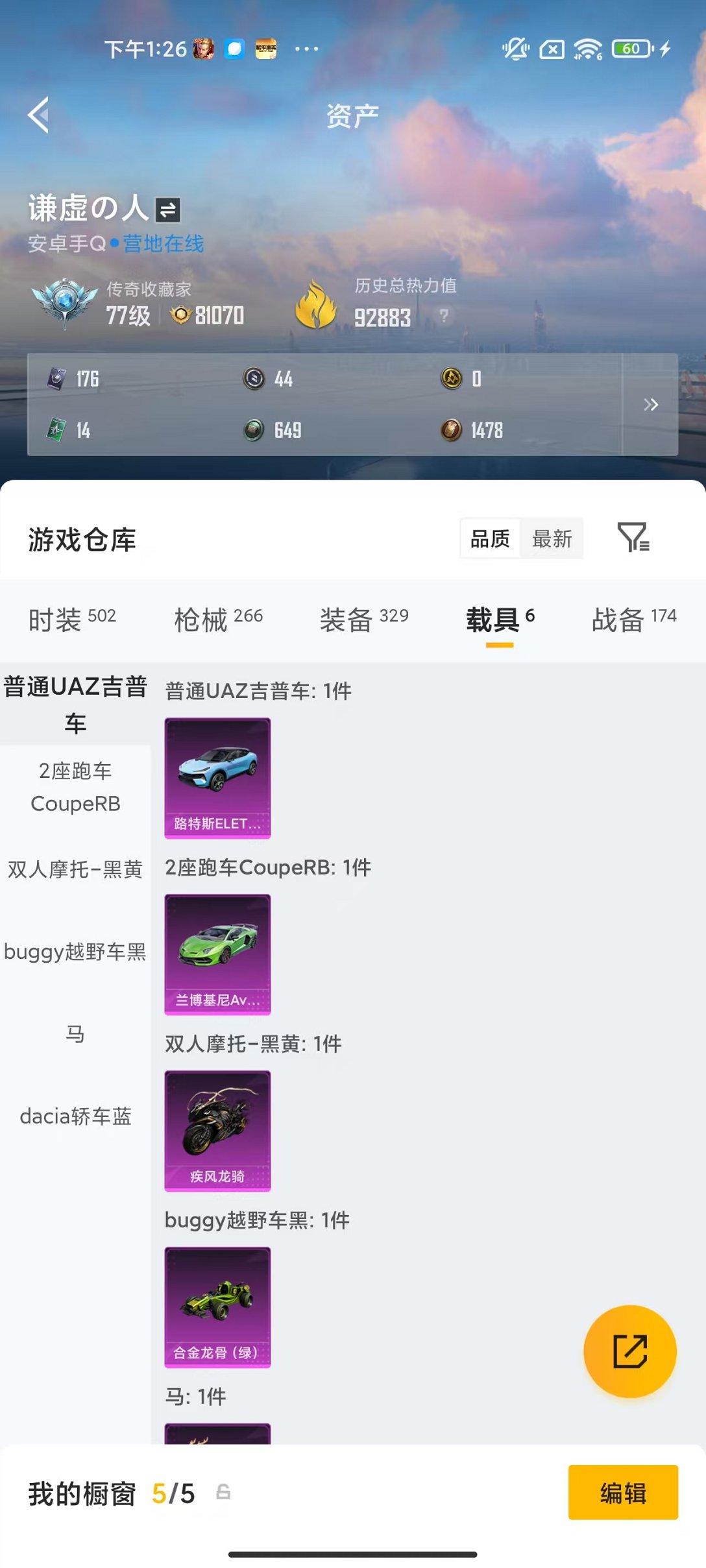The height and width of the screenshot is (1568, 706).
Task: Expand the currency panel with the >> chevron
Action: click(652, 405)
